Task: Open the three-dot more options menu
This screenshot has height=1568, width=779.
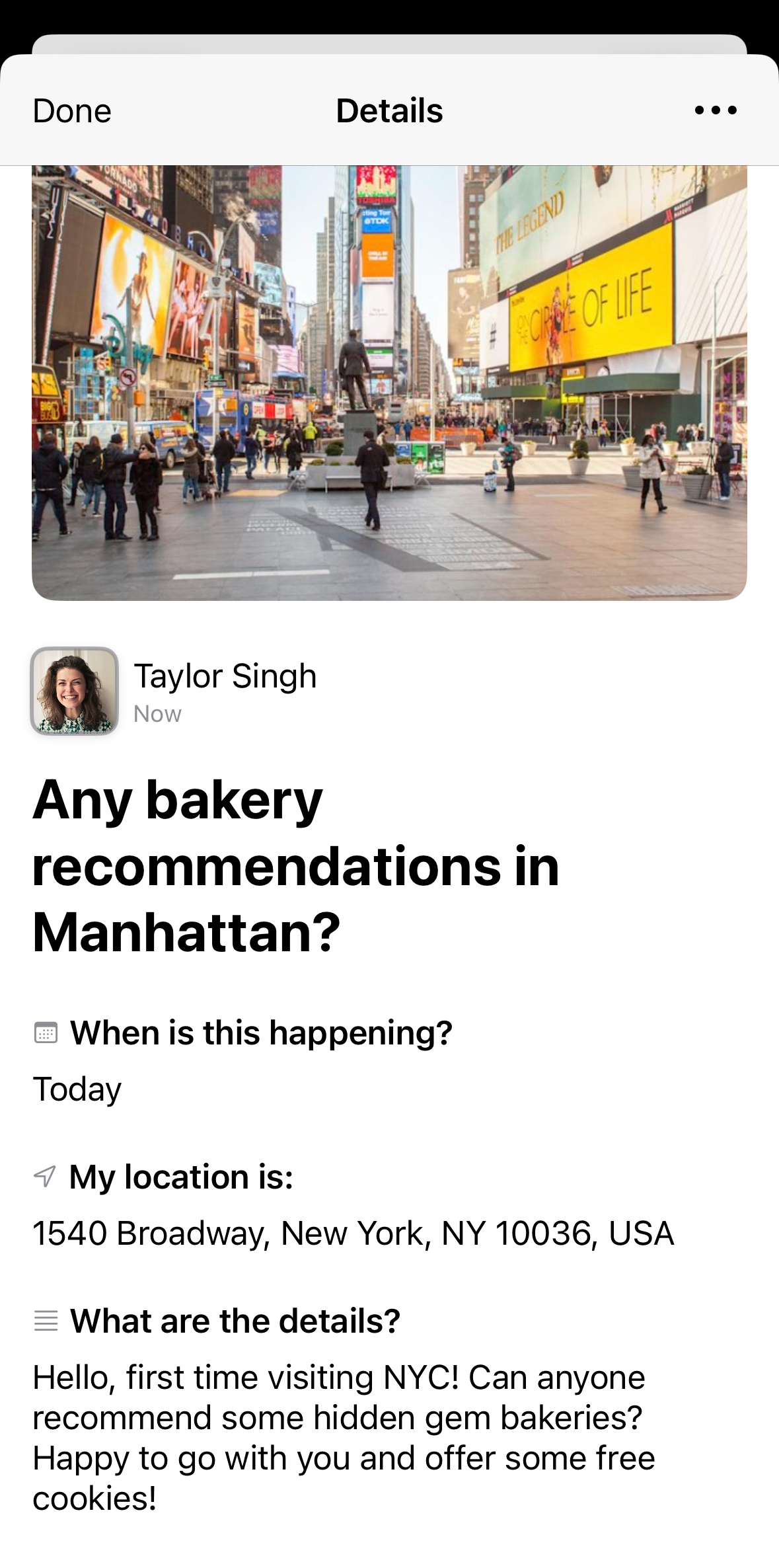Action: (716, 110)
